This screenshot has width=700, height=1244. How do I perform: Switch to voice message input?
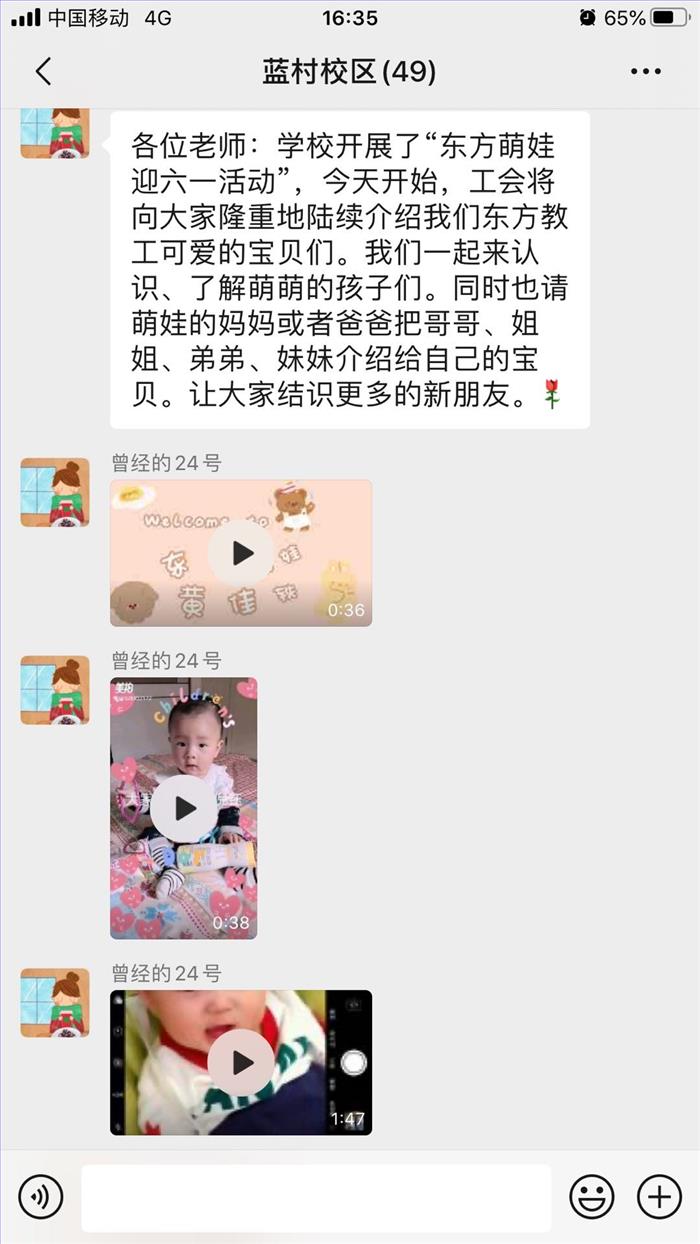[x=40, y=1196]
